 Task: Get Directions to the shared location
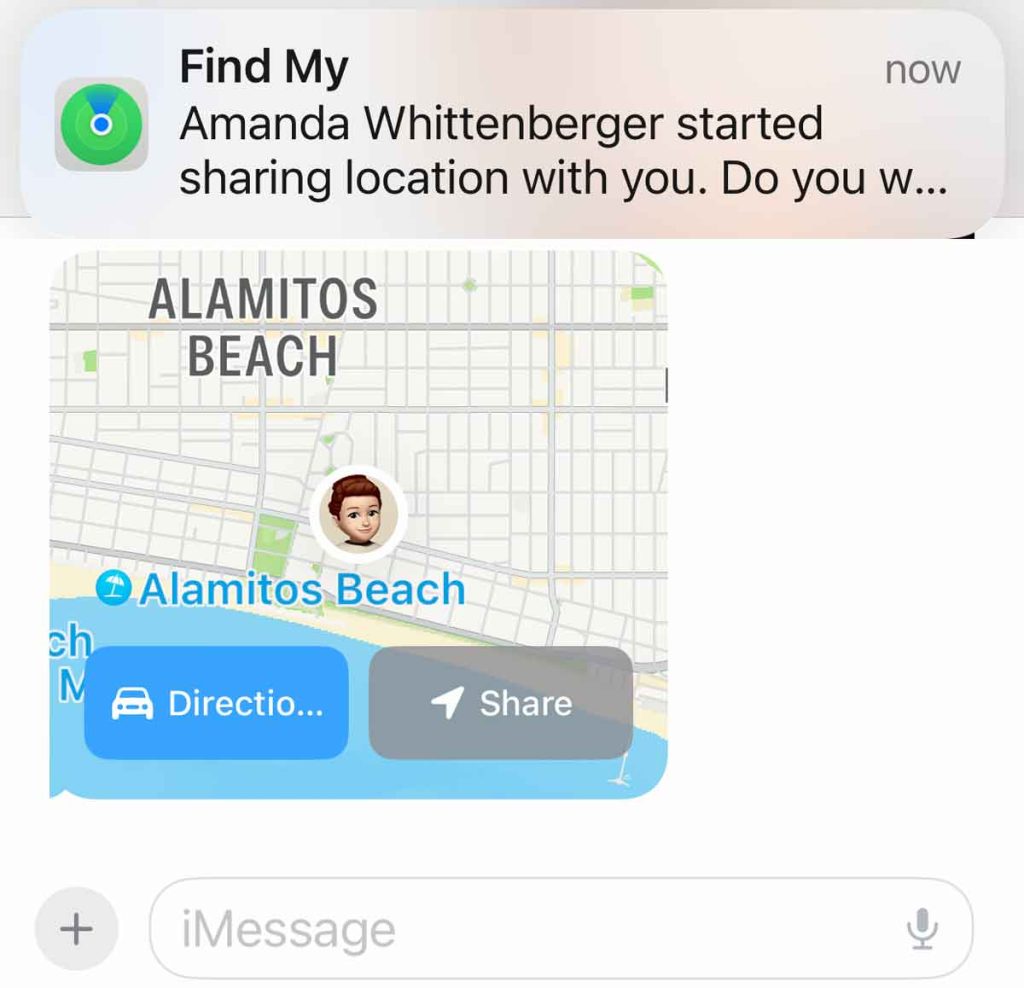[x=216, y=703]
